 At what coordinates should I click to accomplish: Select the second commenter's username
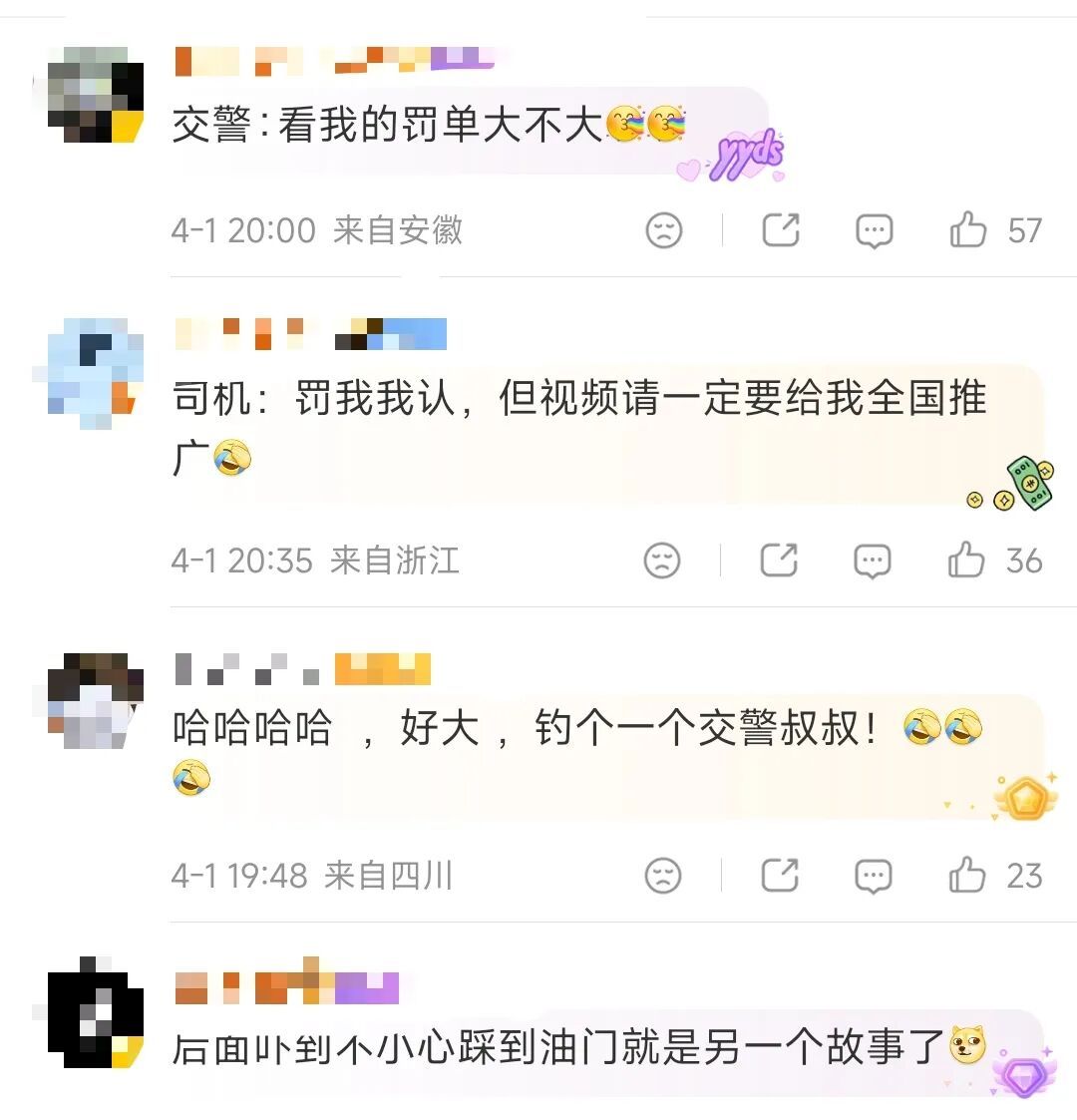click(x=309, y=334)
